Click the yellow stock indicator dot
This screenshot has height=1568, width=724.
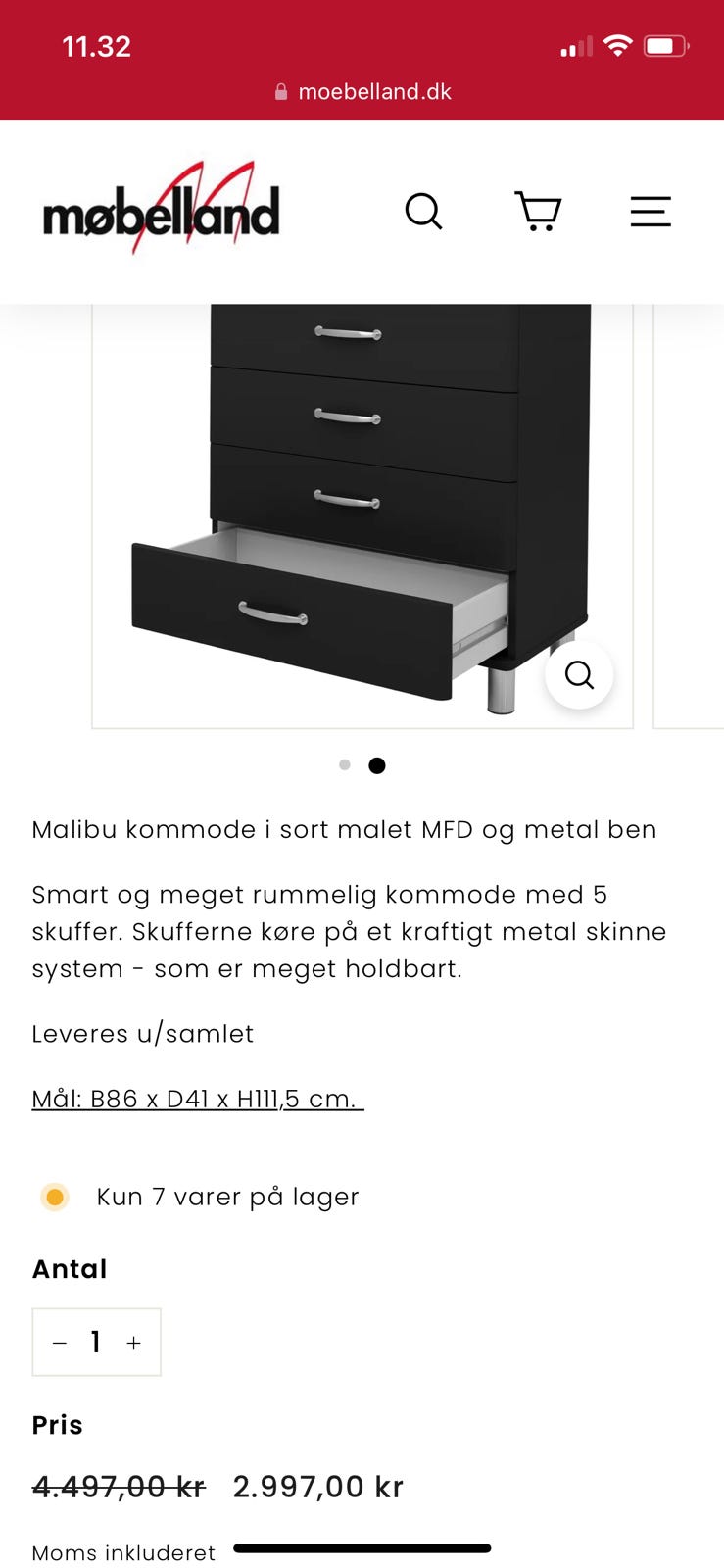(x=55, y=1196)
